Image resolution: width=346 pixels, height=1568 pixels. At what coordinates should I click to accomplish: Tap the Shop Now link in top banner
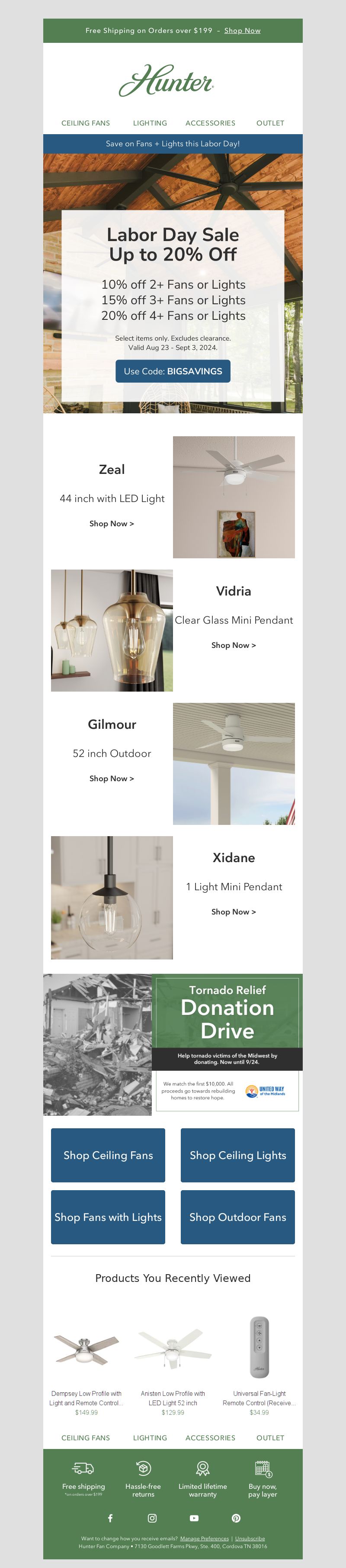coord(242,30)
